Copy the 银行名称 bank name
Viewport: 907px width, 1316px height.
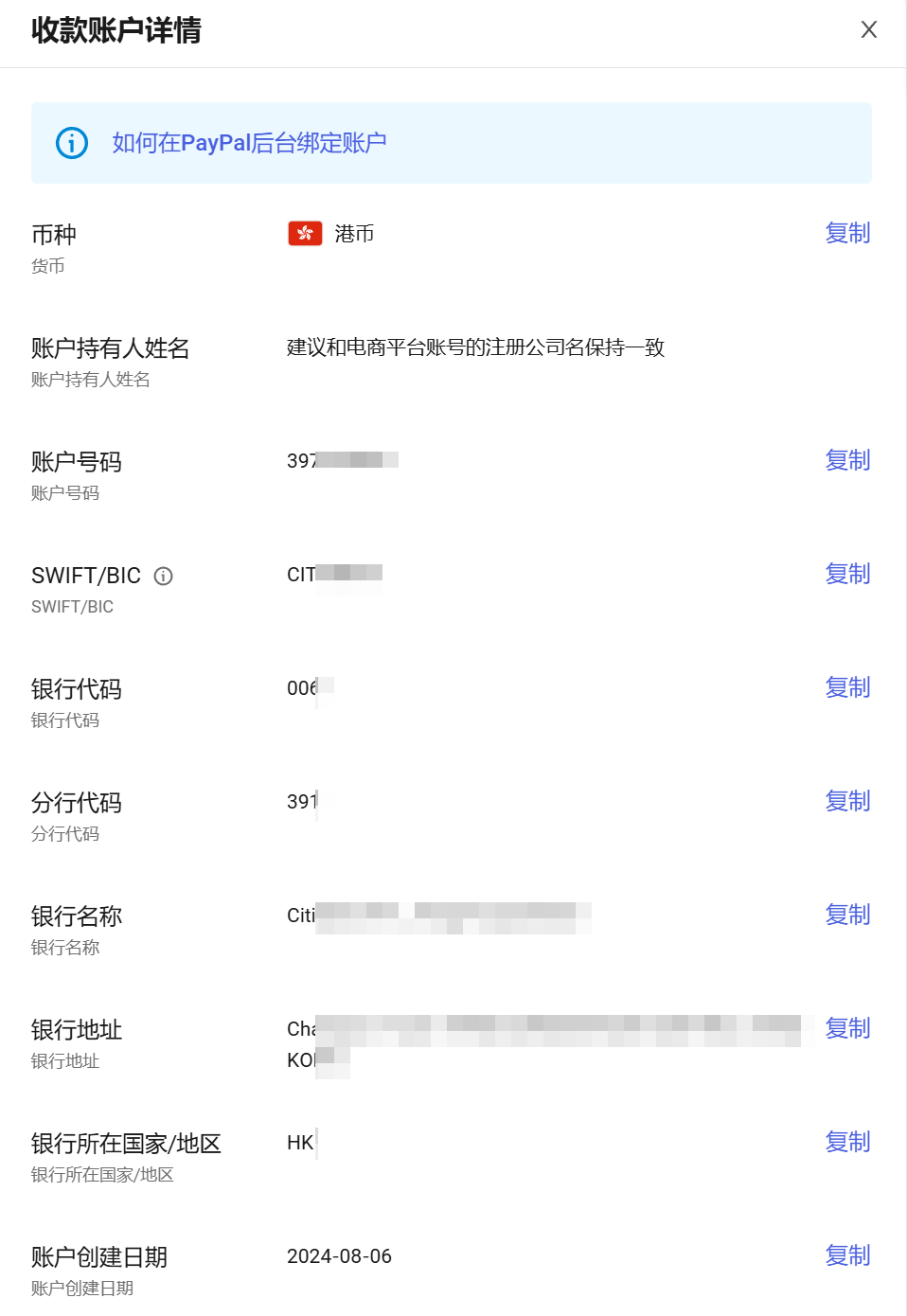[x=846, y=915]
